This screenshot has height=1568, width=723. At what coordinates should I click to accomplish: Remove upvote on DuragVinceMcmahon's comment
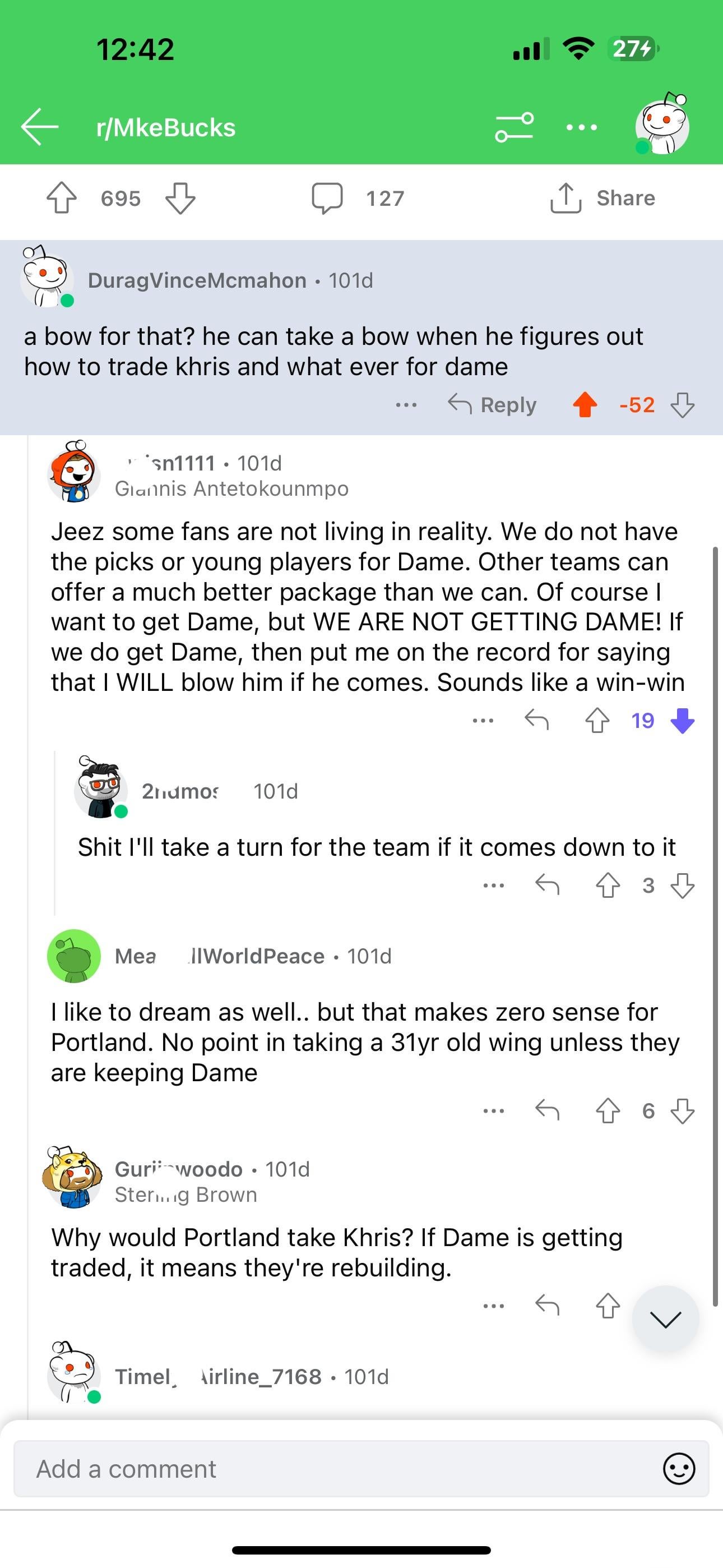[x=585, y=405]
